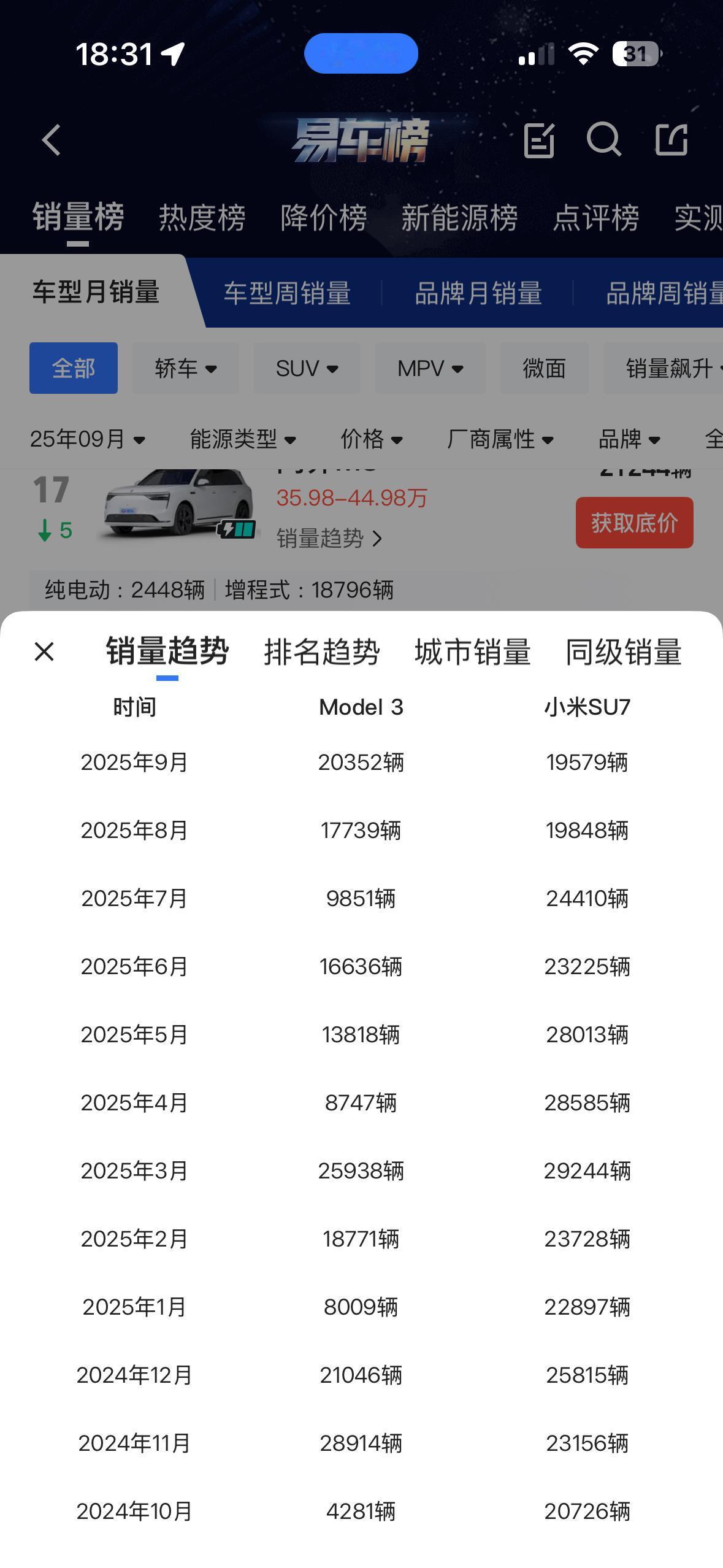This screenshot has width=723, height=1568.
Task: Tap the 获取底价 button
Action: click(x=633, y=522)
